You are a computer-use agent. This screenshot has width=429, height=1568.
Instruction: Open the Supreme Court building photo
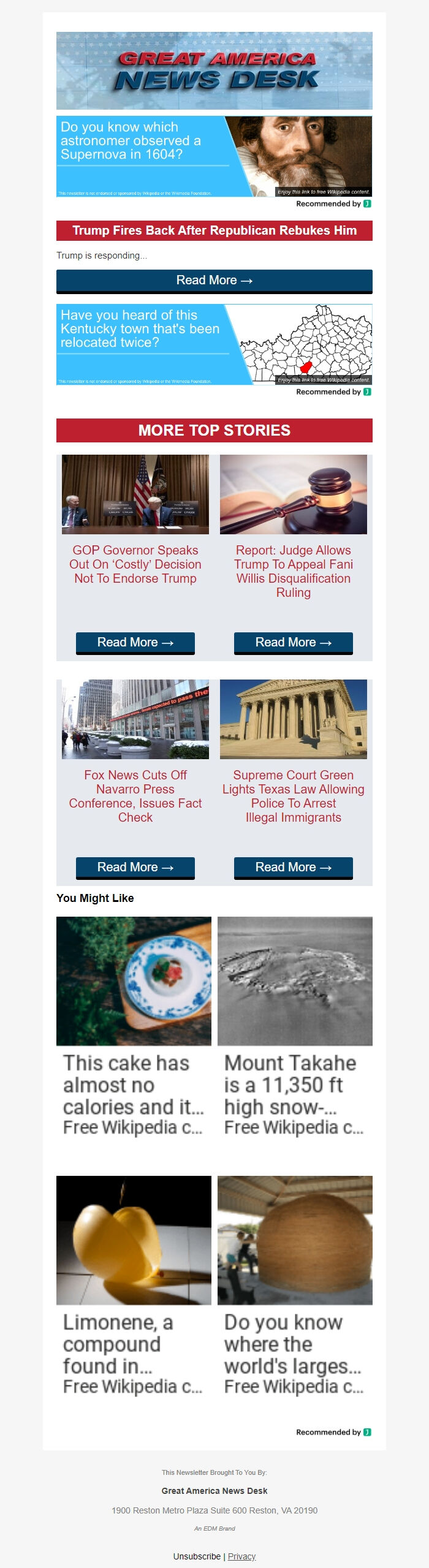[294, 719]
